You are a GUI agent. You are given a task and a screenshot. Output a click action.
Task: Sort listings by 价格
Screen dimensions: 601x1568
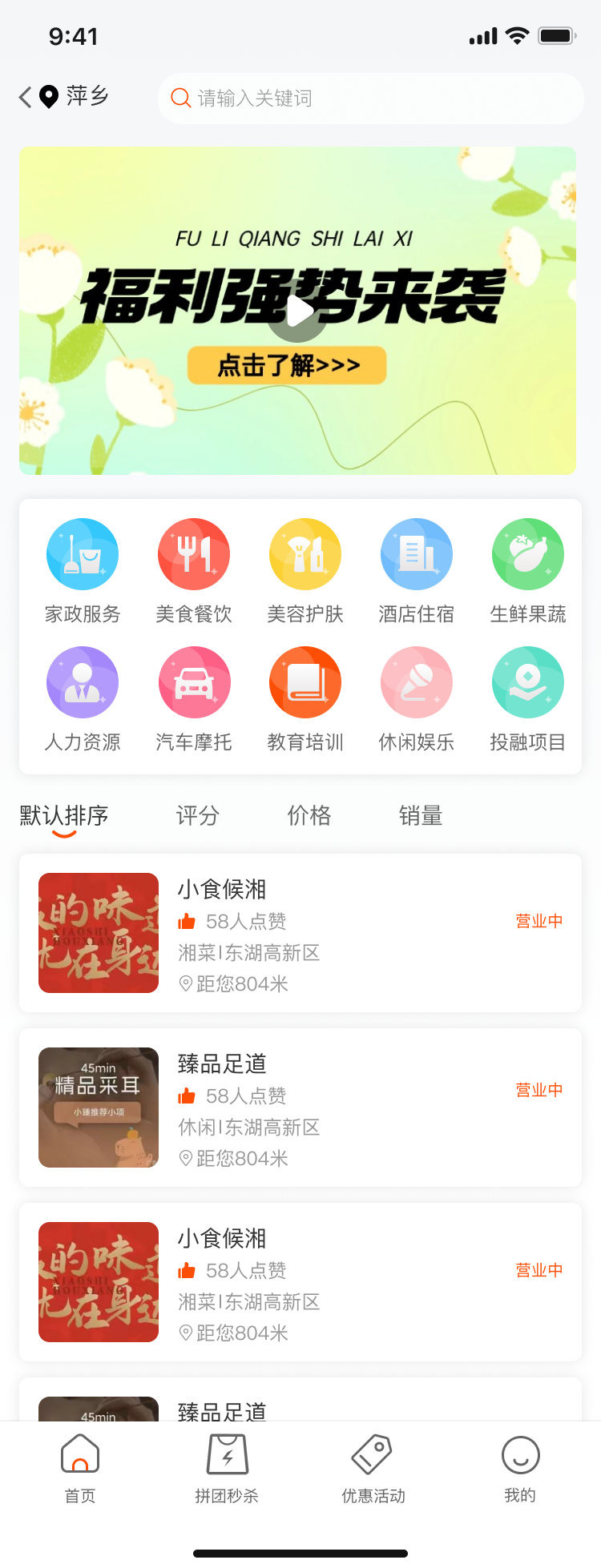coord(309,815)
